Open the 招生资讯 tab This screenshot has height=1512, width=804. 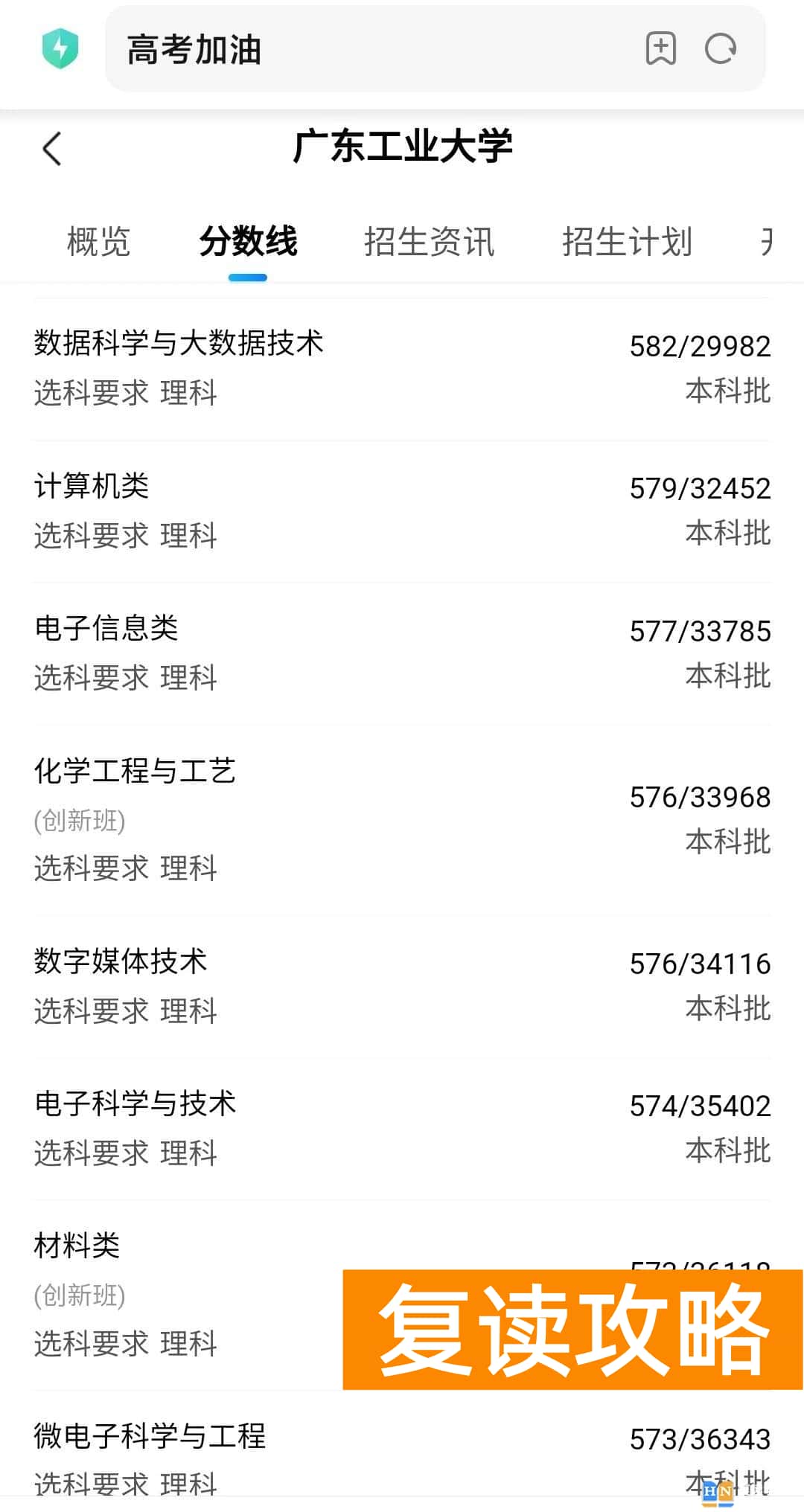[x=432, y=241]
